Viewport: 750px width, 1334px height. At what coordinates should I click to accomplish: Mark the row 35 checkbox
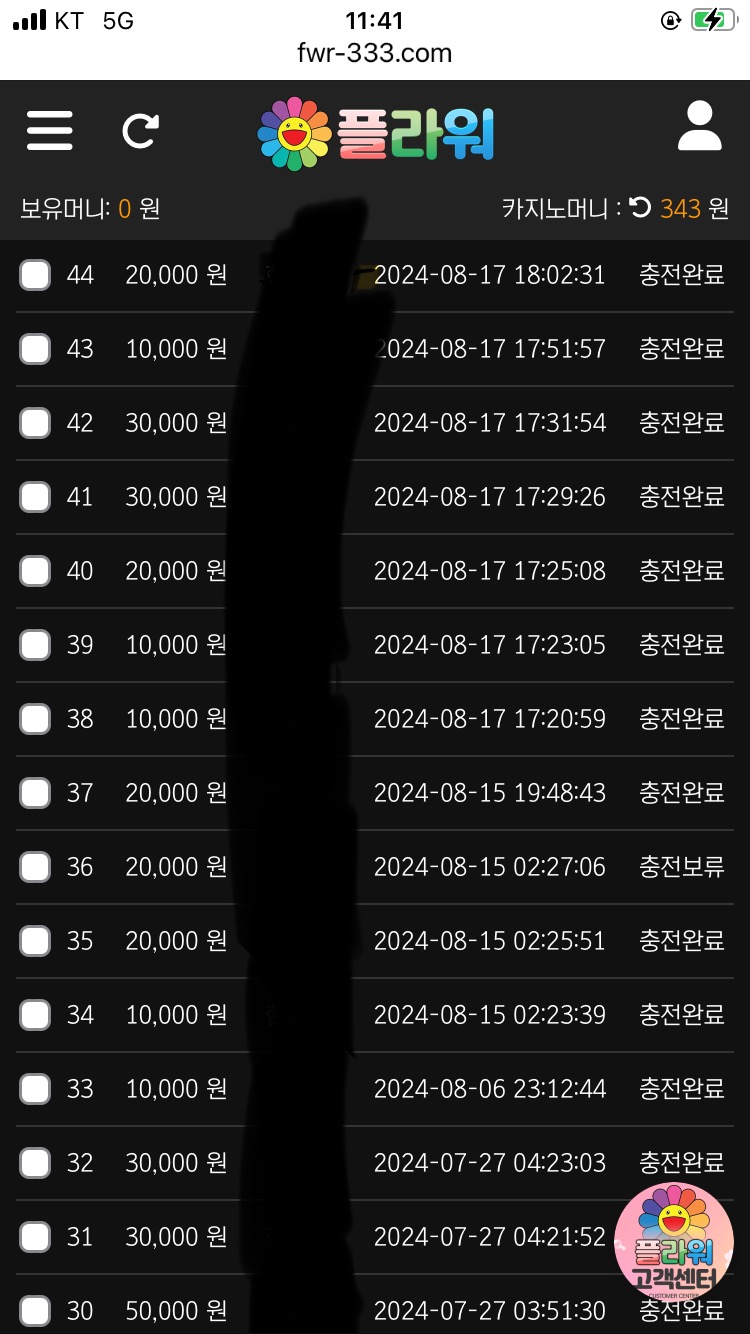click(35, 941)
